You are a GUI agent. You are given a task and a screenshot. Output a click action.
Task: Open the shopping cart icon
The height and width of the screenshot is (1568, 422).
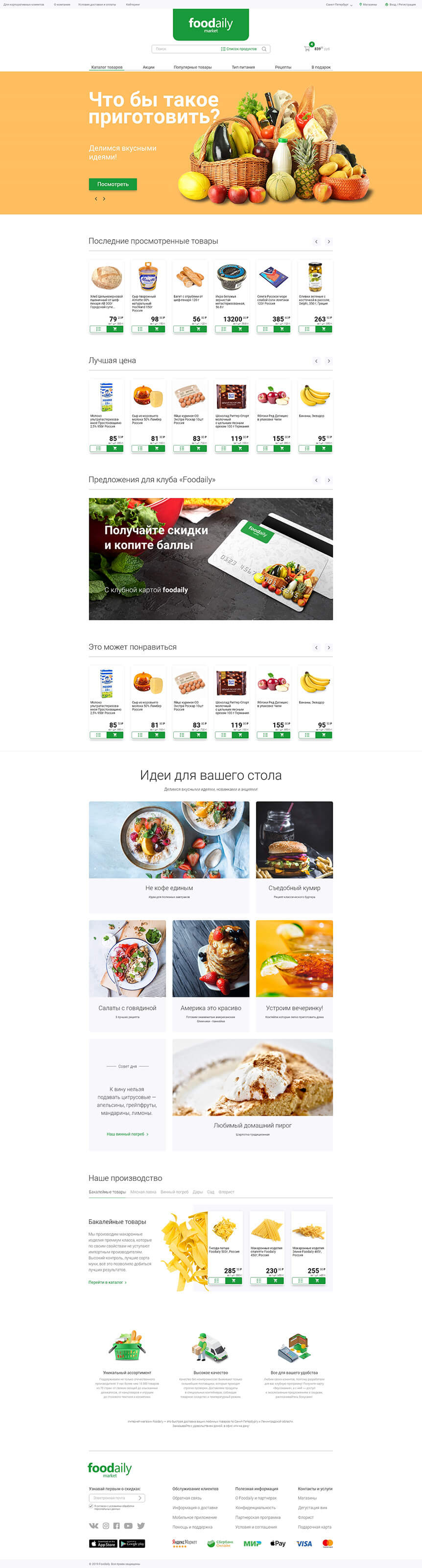(307, 49)
